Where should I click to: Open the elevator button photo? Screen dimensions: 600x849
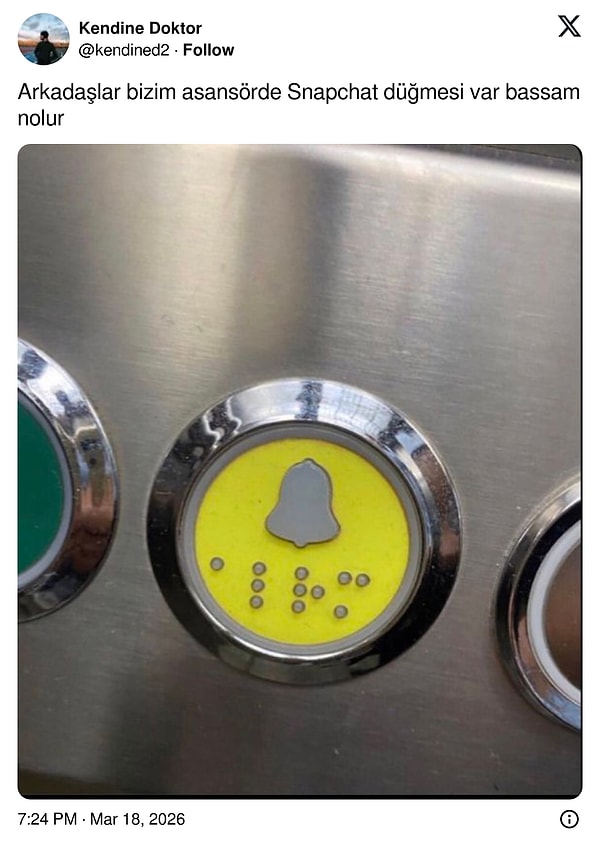(x=299, y=470)
